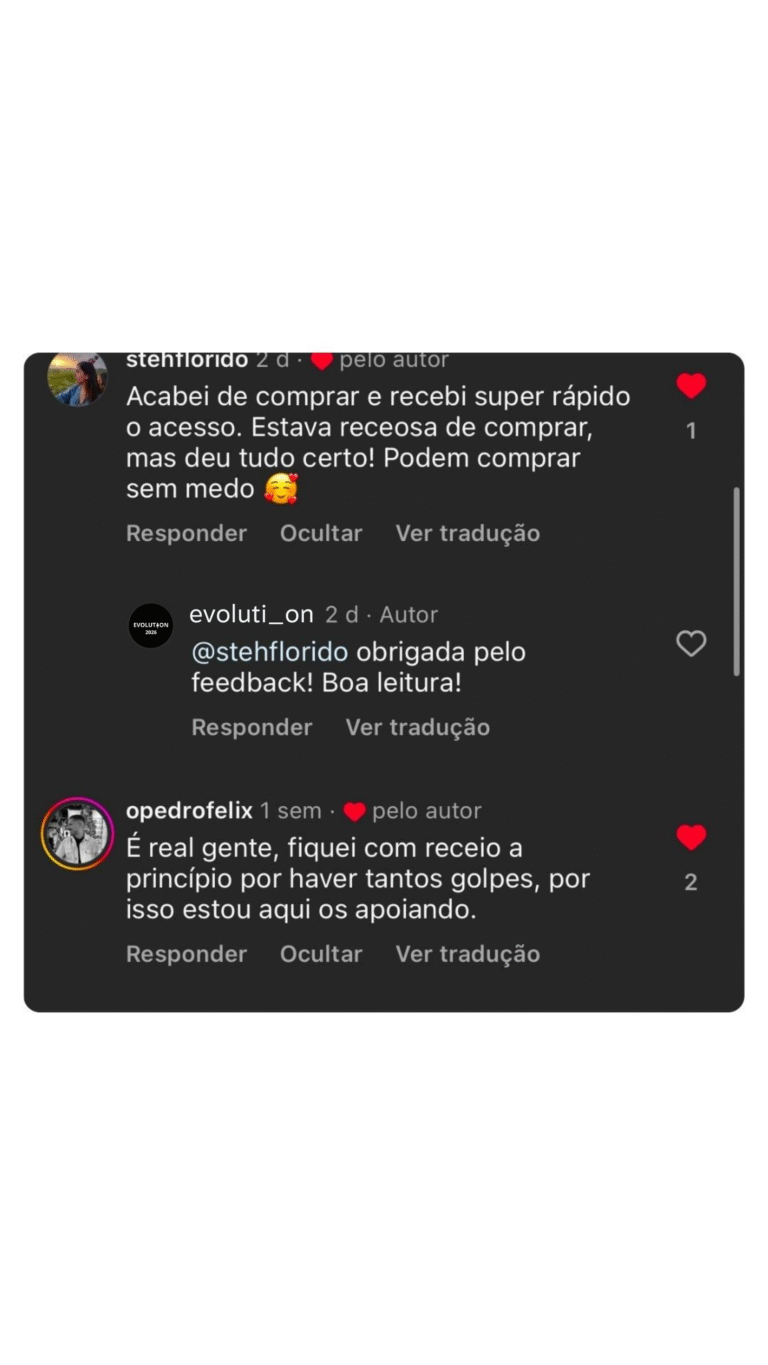Open evoluti_on's username link
The height and width of the screenshot is (1365, 768).
tap(250, 614)
